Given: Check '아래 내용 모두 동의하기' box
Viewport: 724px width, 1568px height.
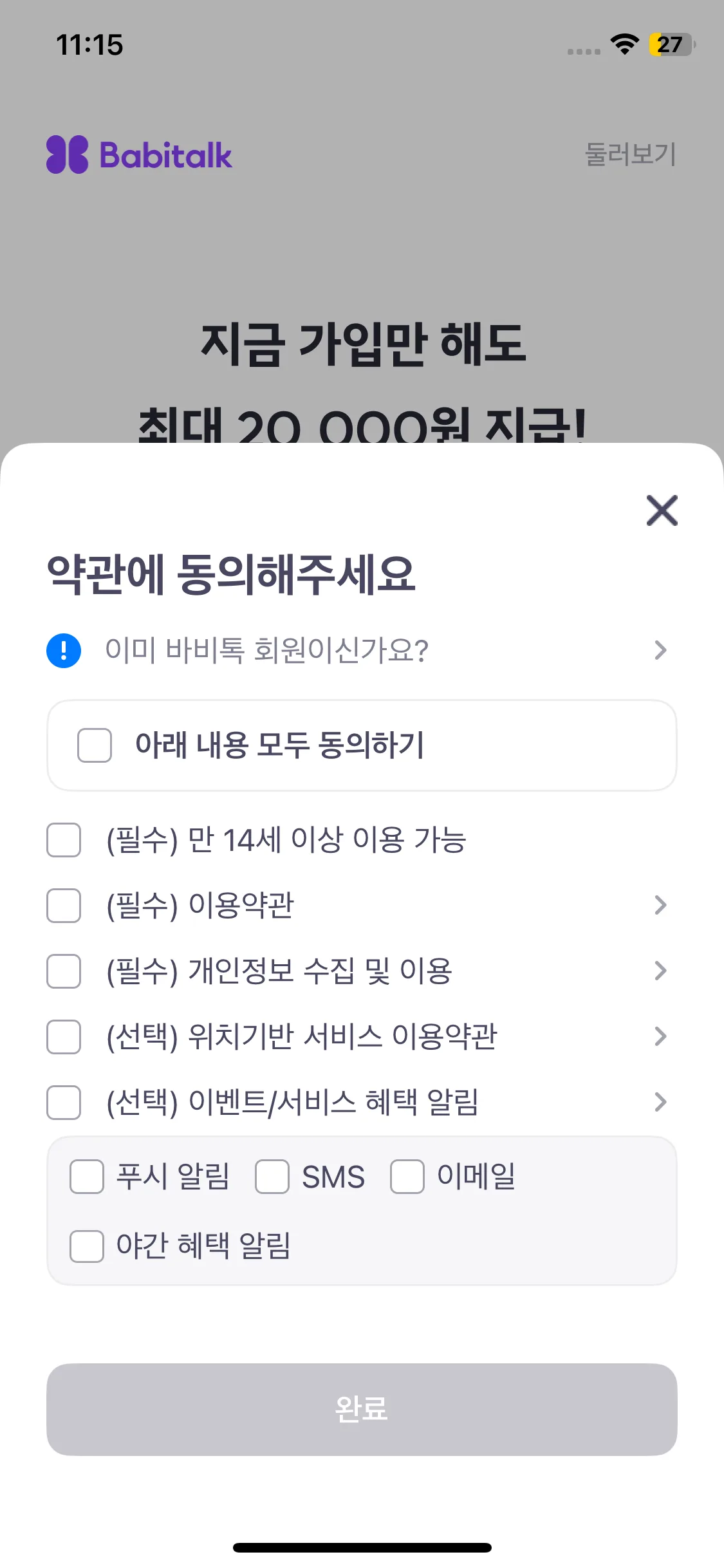Looking at the screenshot, I should pos(95,745).
